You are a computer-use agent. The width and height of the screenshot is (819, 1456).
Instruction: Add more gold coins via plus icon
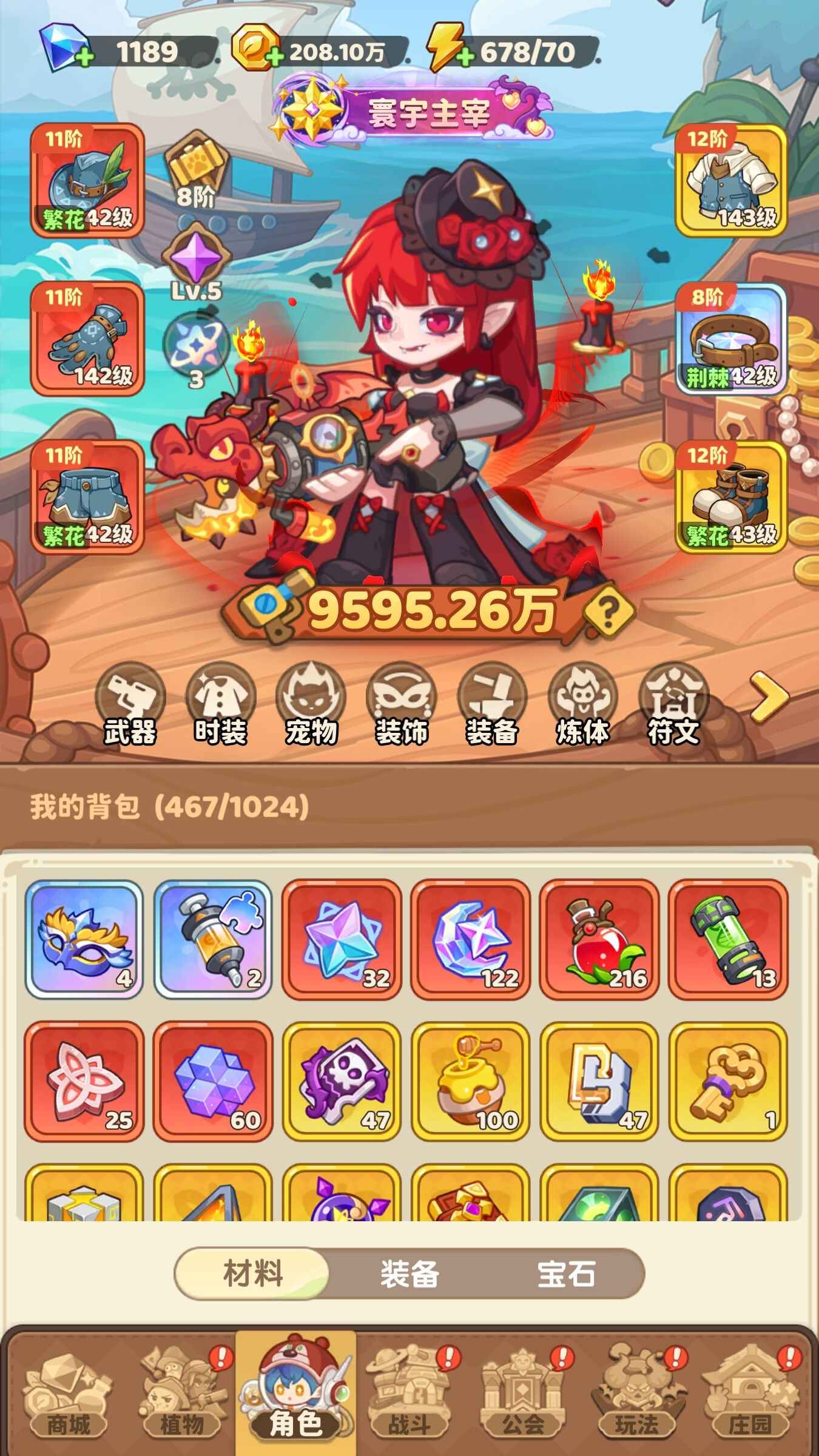pyautogui.click(x=275, y=58)
